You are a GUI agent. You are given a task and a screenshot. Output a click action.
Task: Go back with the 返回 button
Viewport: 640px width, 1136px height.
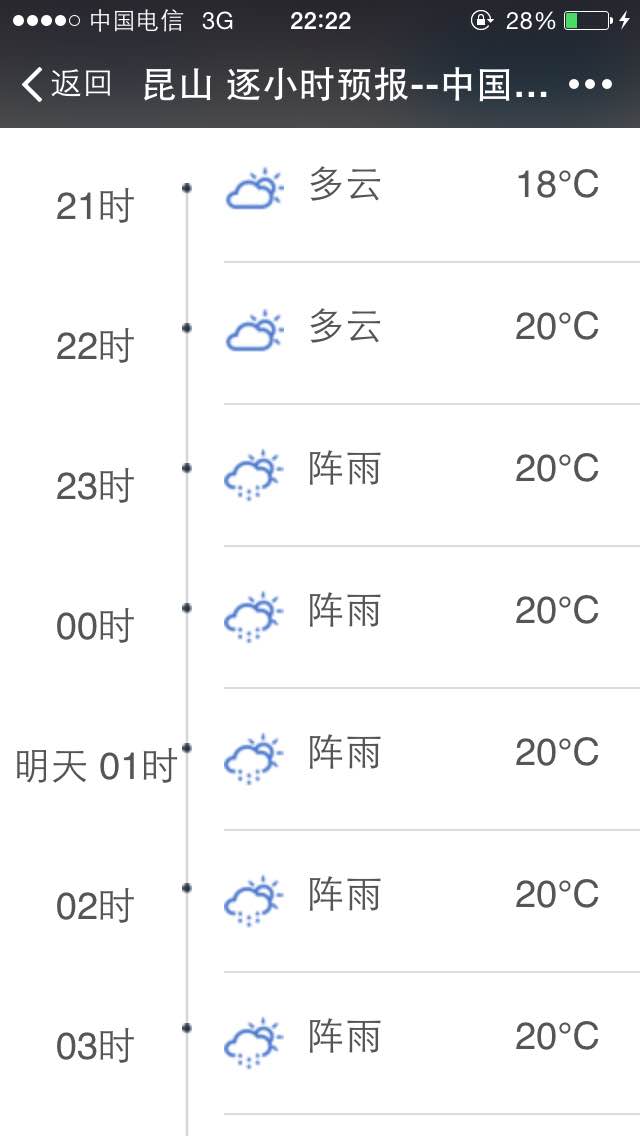coord(67,84)
